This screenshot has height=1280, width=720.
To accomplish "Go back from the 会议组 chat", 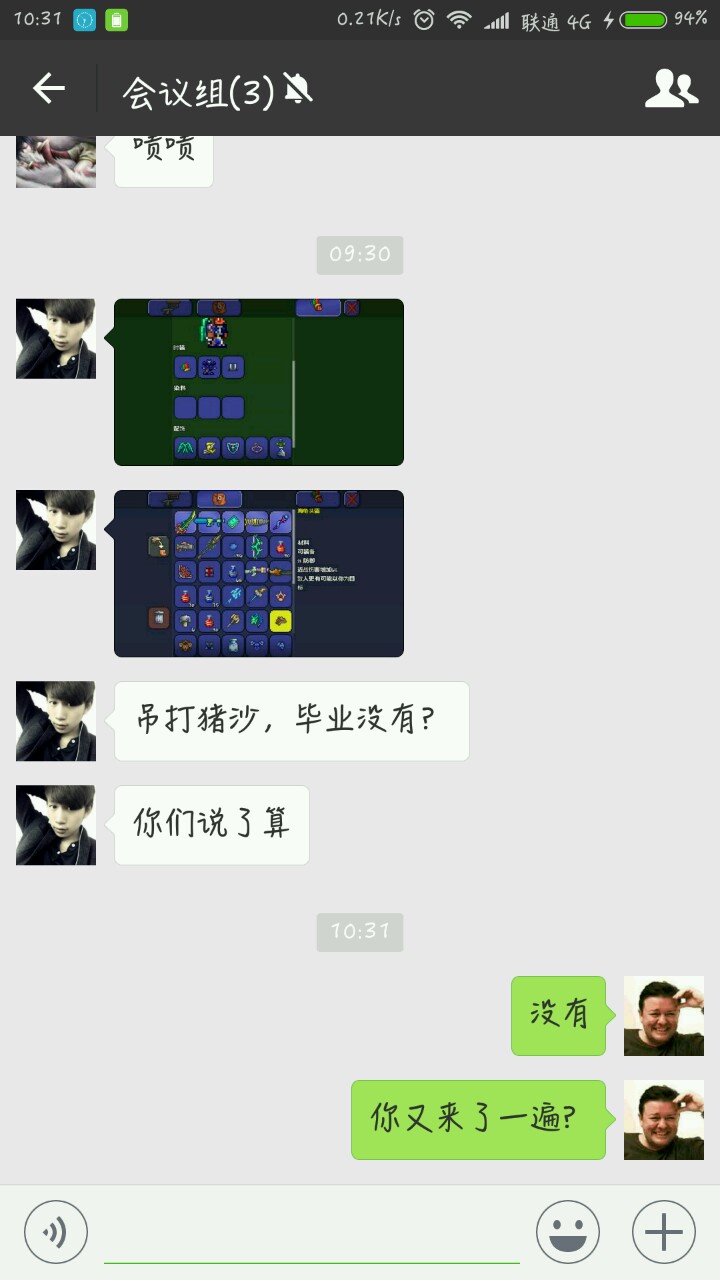I will pyautogui.click(x=48, y=89).
